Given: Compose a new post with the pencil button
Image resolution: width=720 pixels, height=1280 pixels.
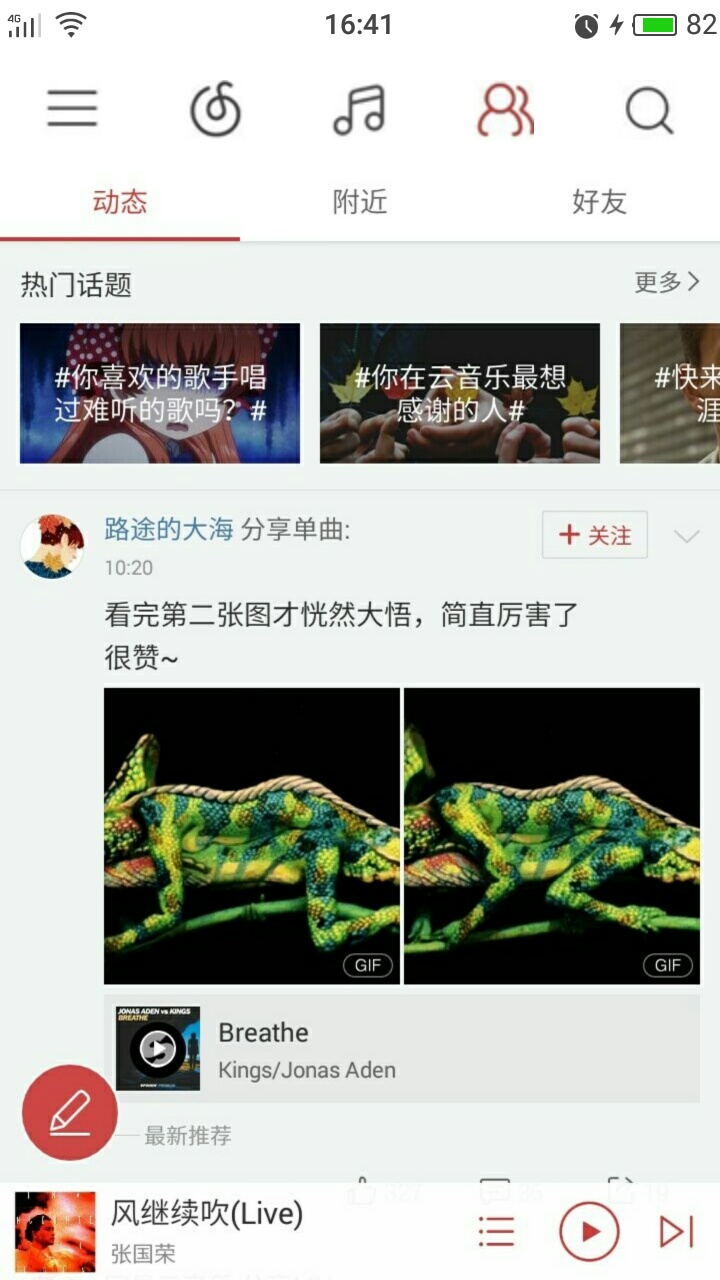Looking at the screenshot, I should [x=70, y=1112].
